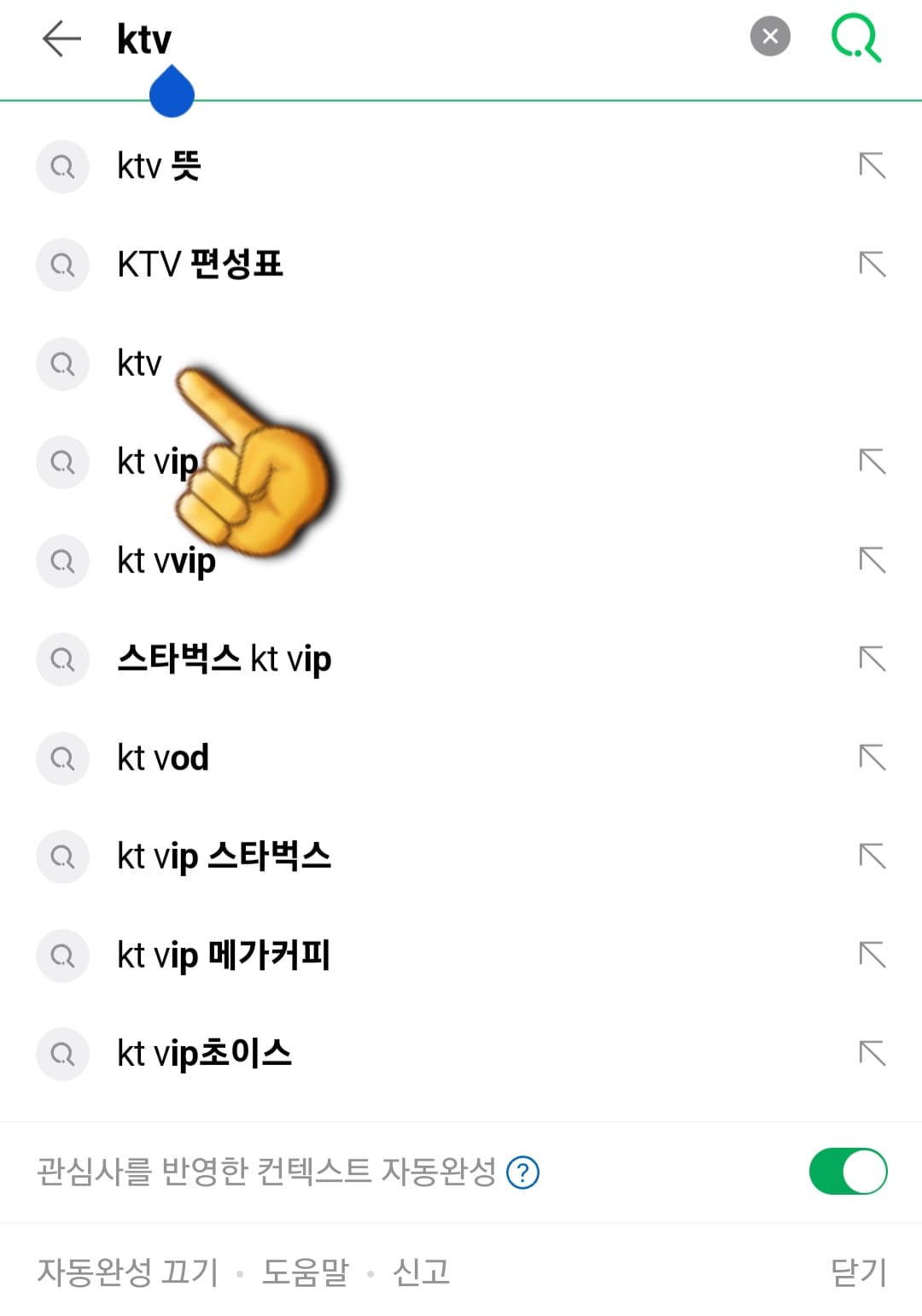Click '자동완성 끄기' to disable autocomplete
This screenshot has width=922, height=1316.
coord(126,1272)
